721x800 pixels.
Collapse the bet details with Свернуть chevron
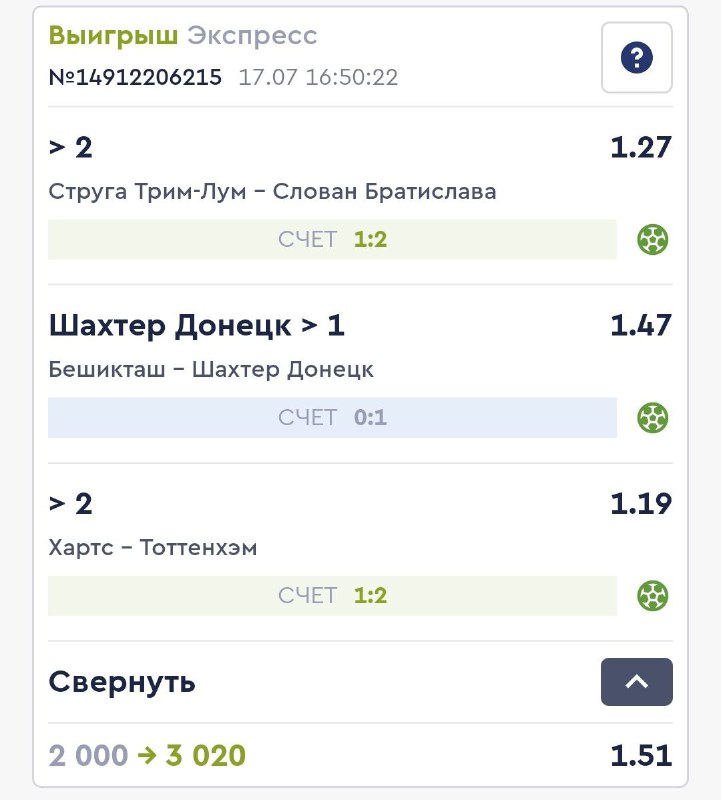point(636,682)
